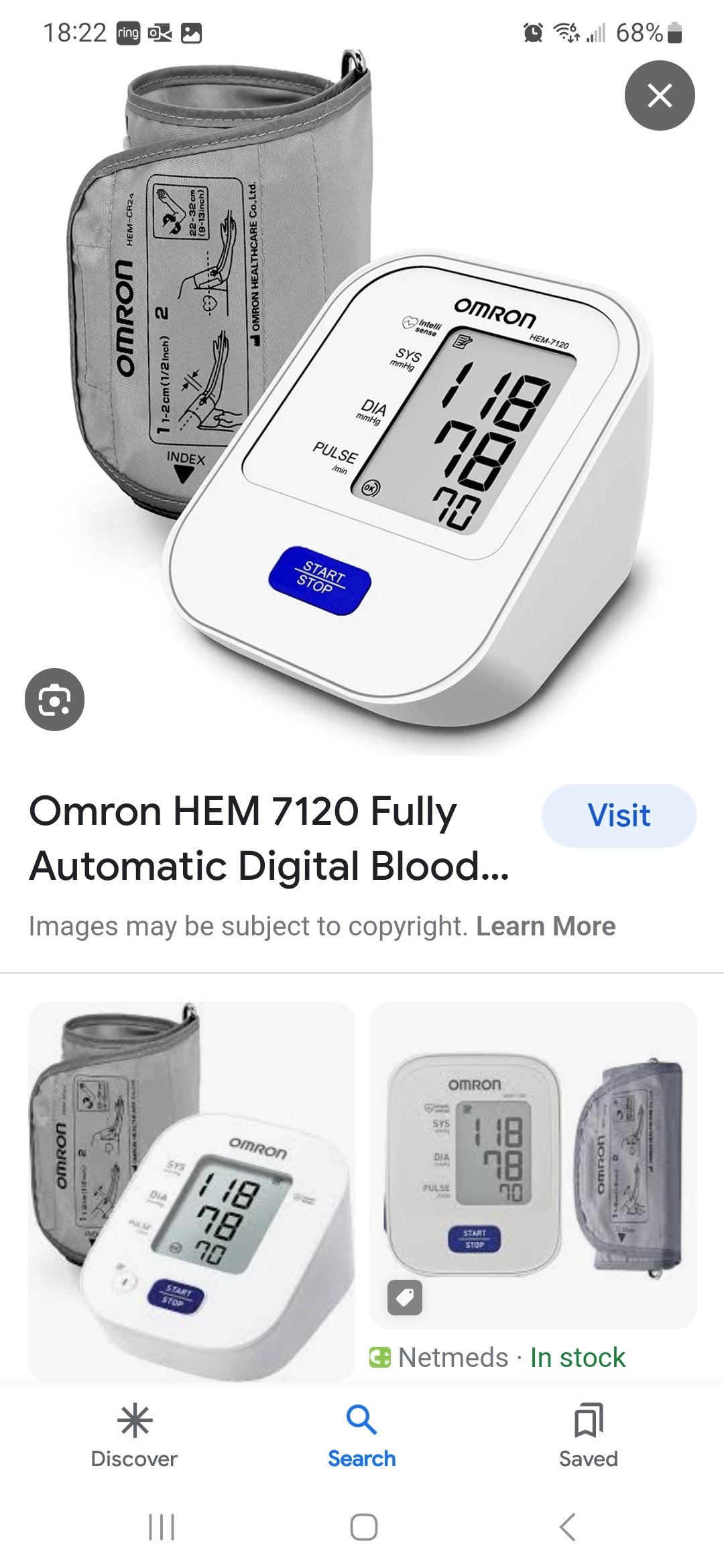Switch to the Discover tab
Viewport: 724px width, 1568px height.
(134, 1435)
